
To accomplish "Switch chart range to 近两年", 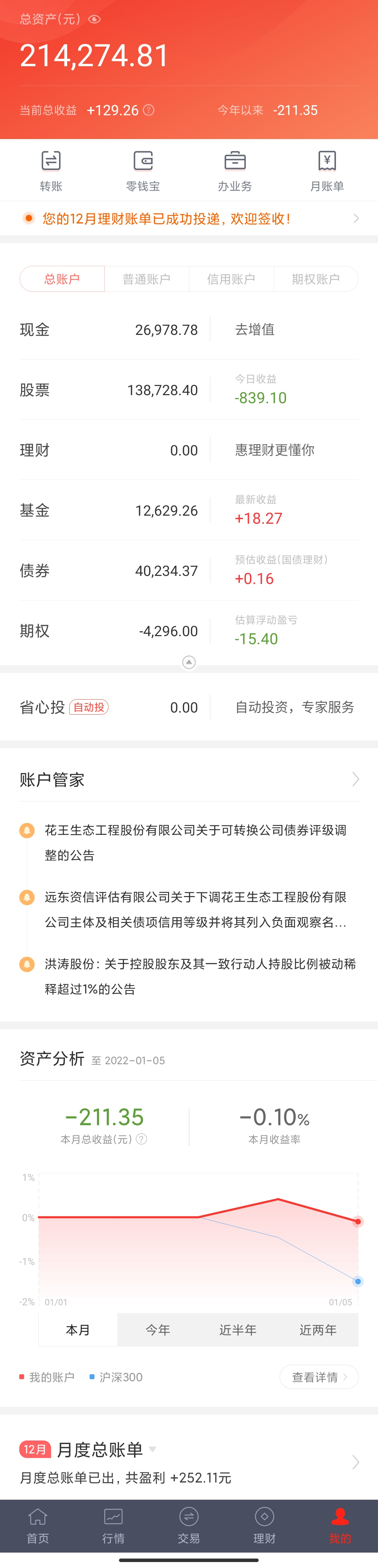I will pyautogui.click(x=318, y=1330).
